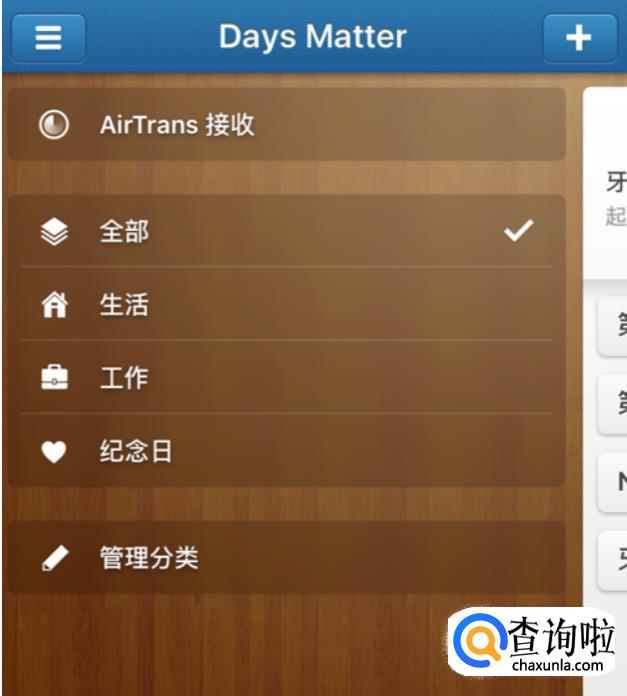Image resolution: width=627 pixels, height=696 pixels.
Task: Open the 纪念日 category
Action: (285, 451)
